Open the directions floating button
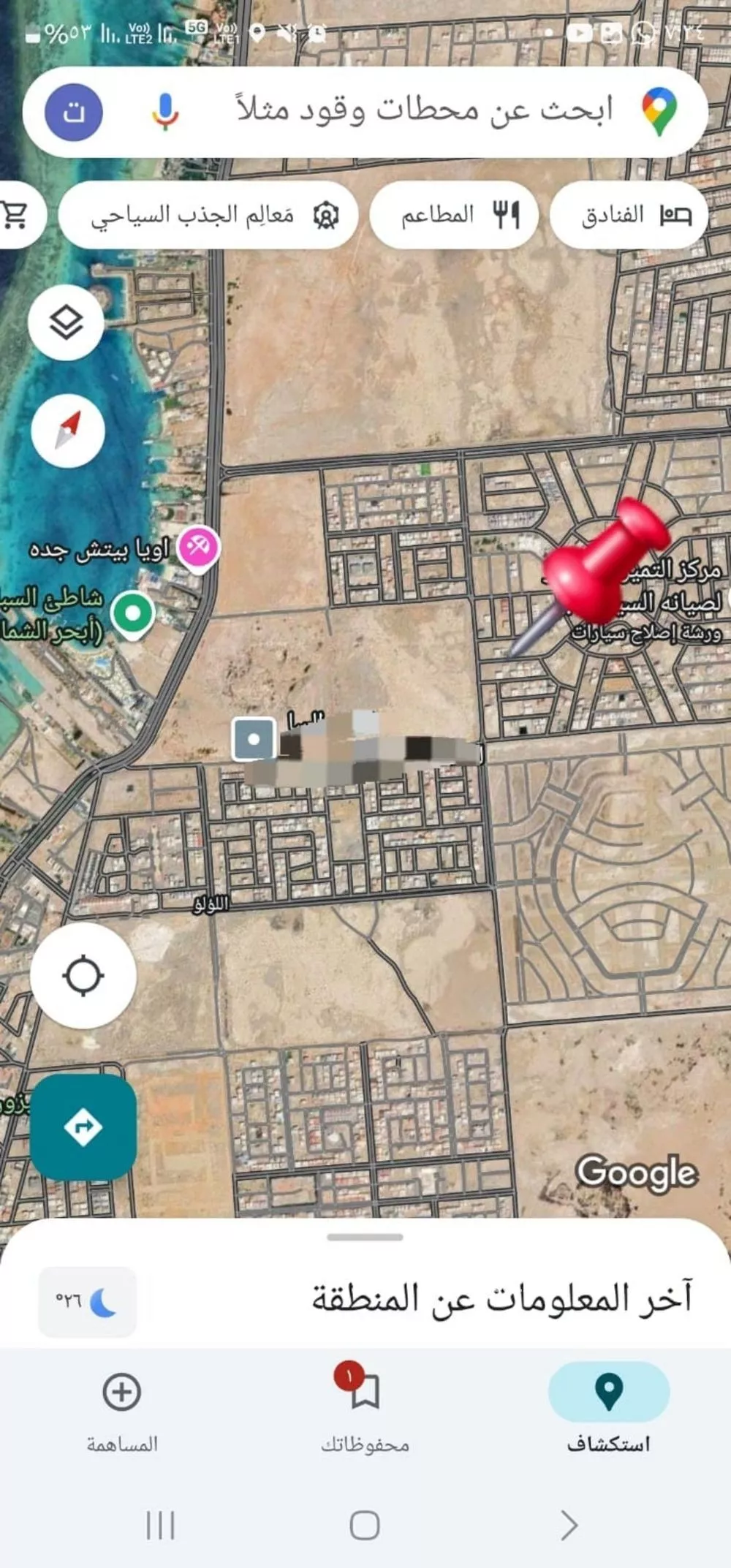Image resolution: width=731 pixels, height=1568 pixels. click(83, 1126)
